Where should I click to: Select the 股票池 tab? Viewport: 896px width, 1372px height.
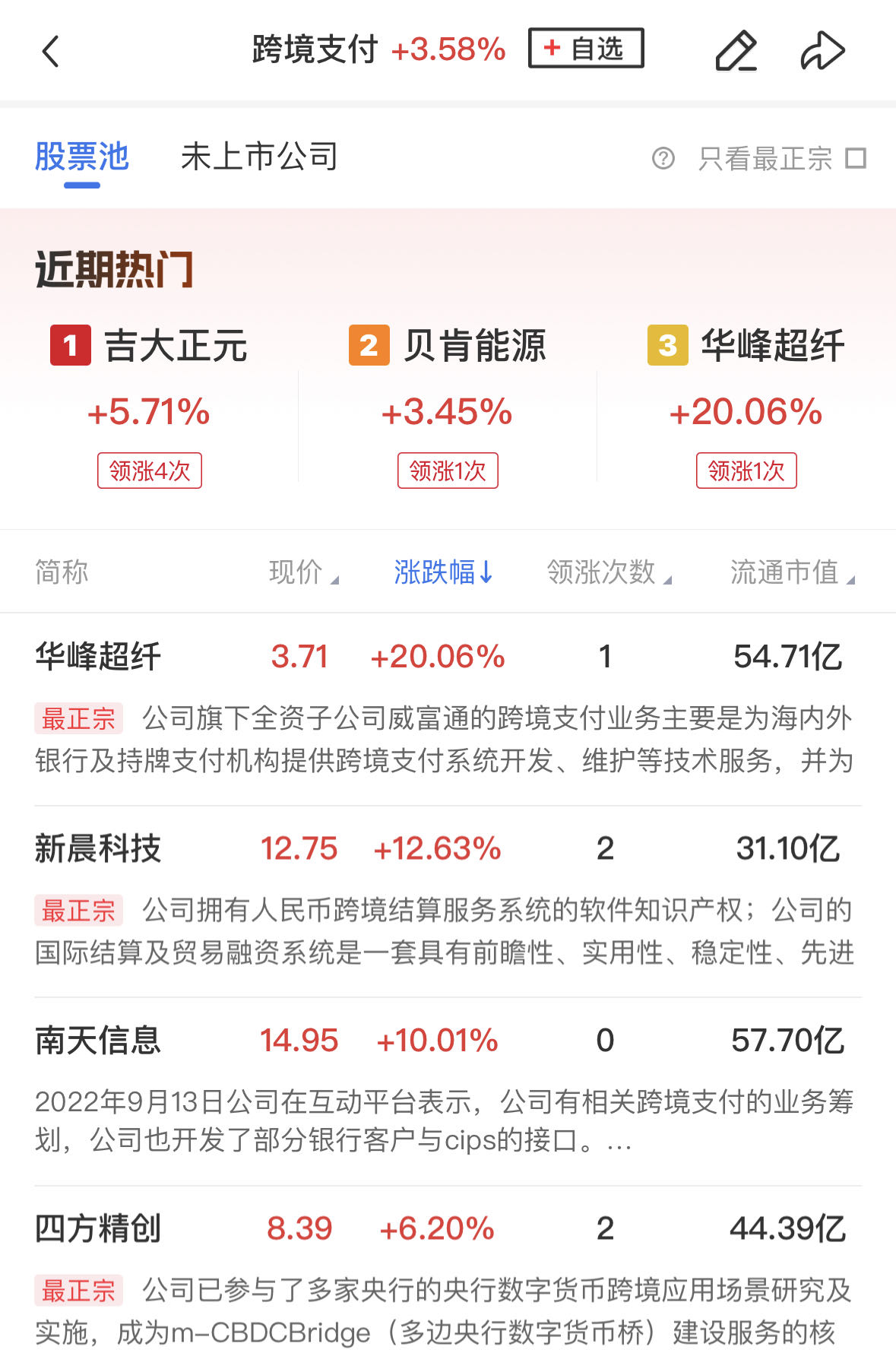pos(82,157)
